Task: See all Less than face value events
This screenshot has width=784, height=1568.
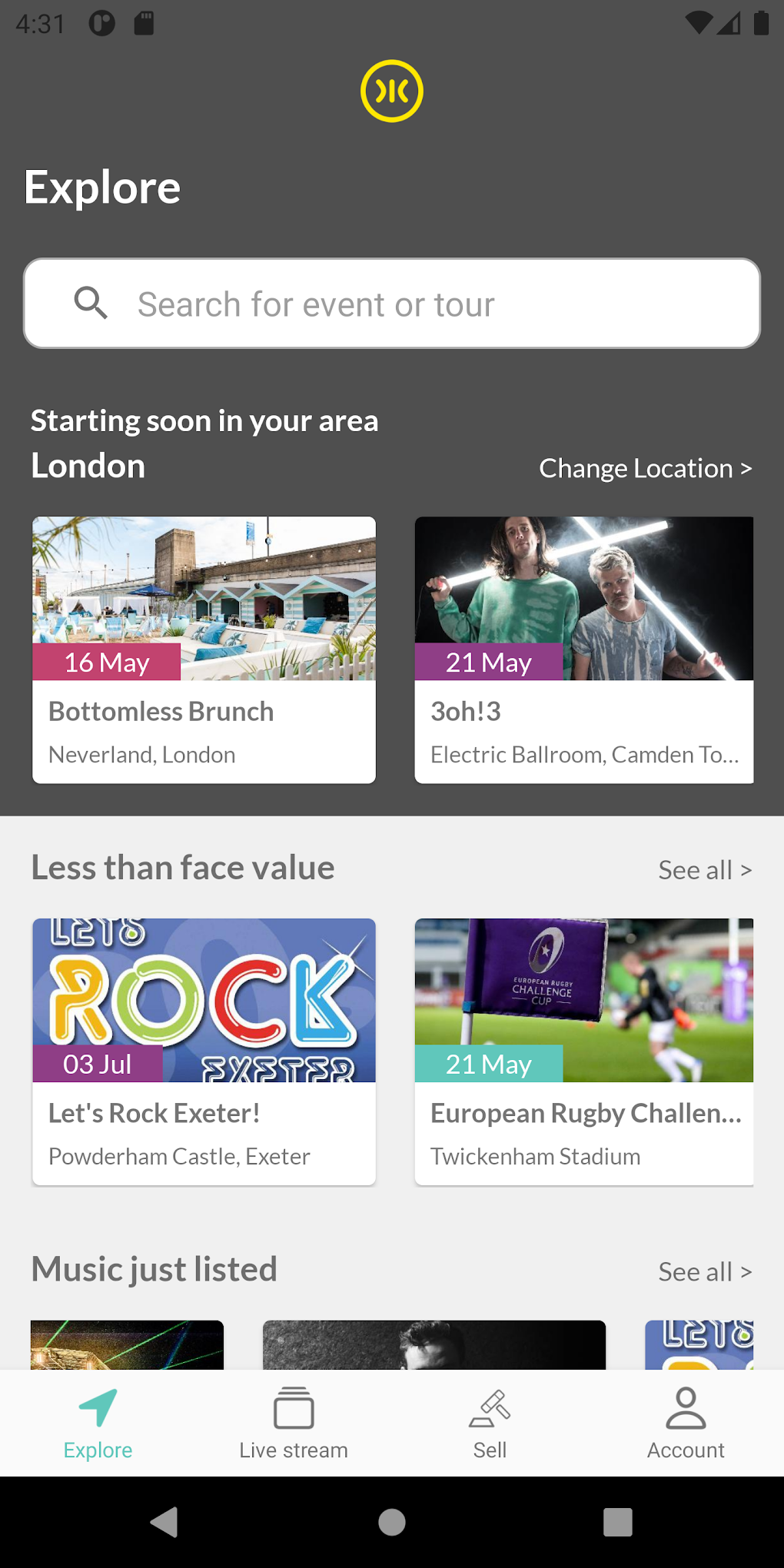Action: pos(704,870)
